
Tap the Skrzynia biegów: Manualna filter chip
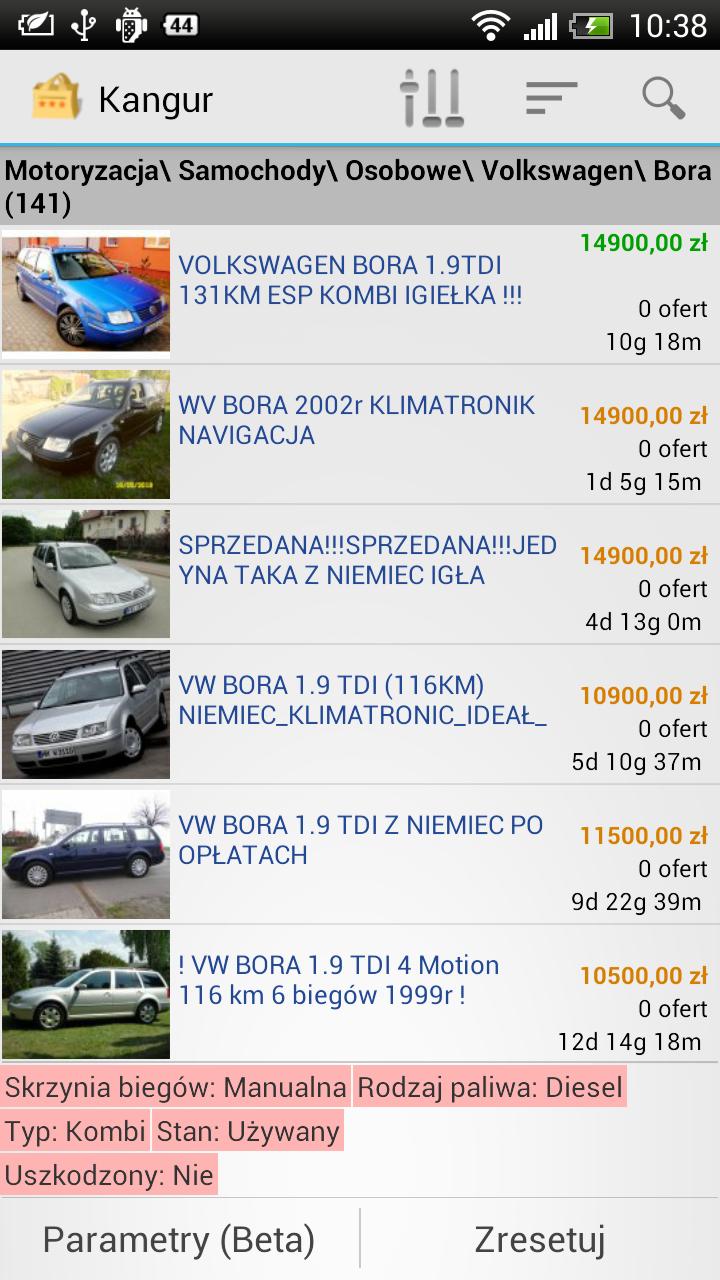(x=176, y=1087)
